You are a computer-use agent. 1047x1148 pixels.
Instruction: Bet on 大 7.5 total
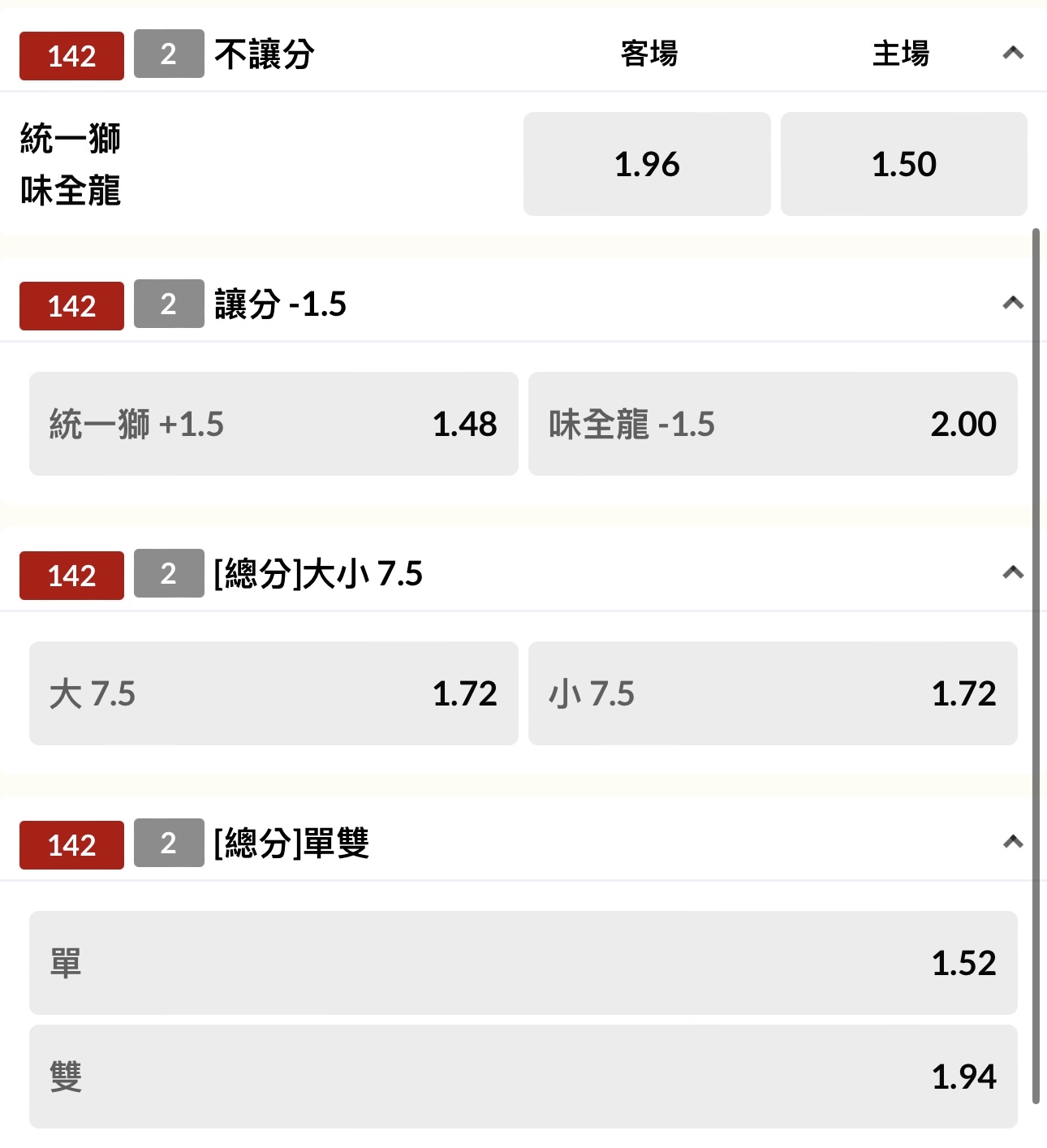274,693
